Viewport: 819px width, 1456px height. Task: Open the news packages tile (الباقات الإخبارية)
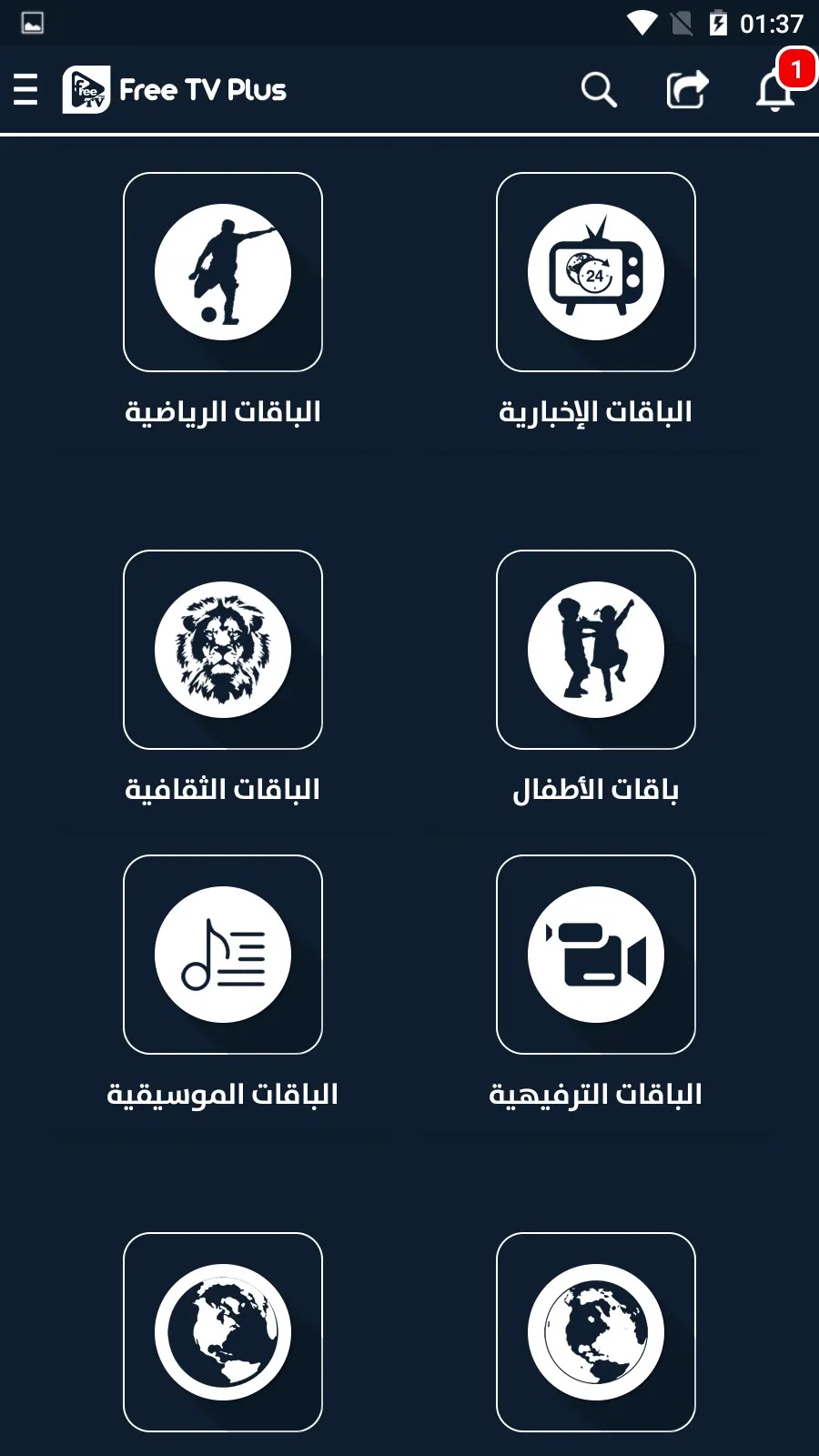(x=596, y=272)
